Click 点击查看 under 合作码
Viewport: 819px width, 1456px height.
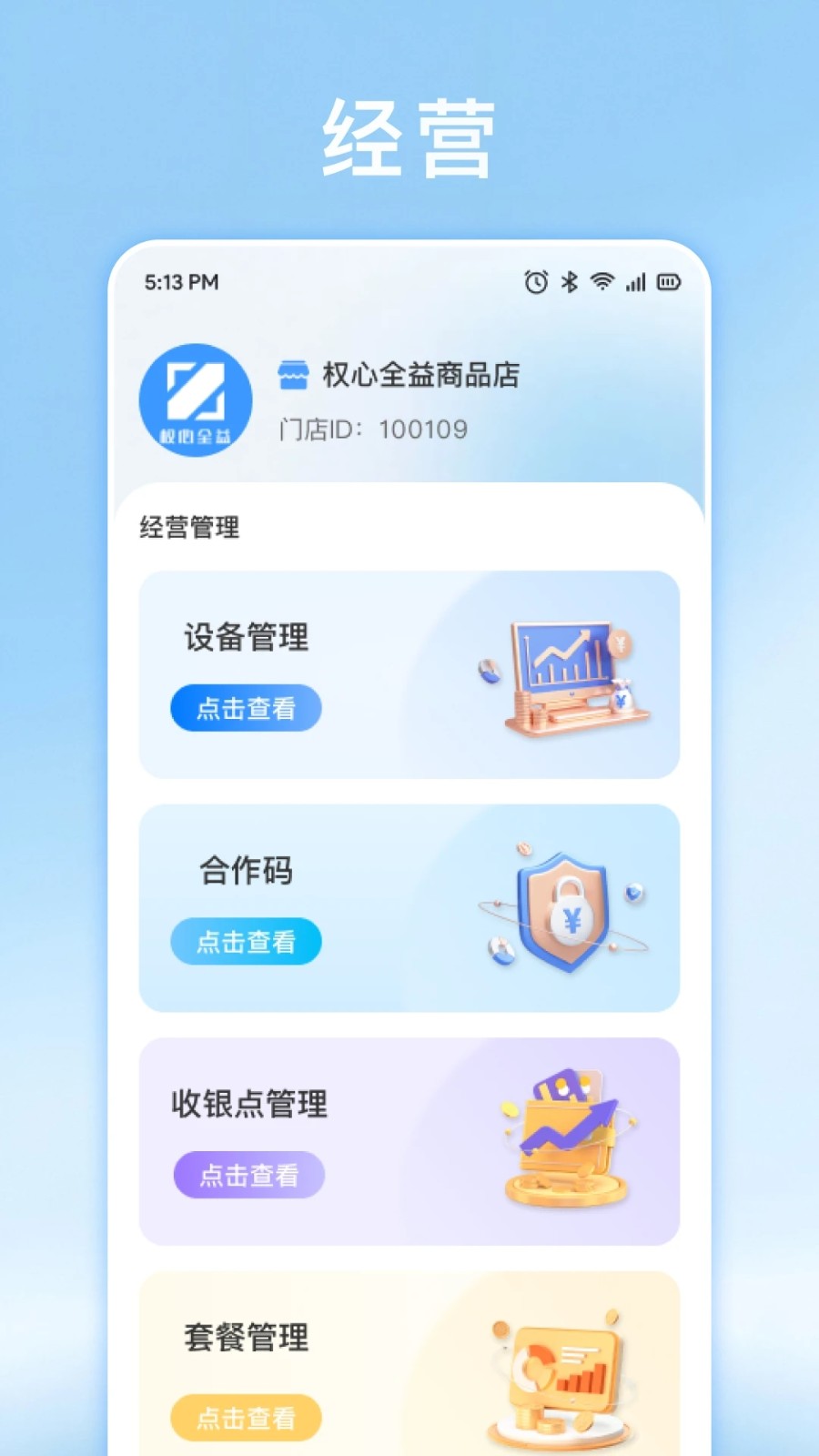pos(246,942)
